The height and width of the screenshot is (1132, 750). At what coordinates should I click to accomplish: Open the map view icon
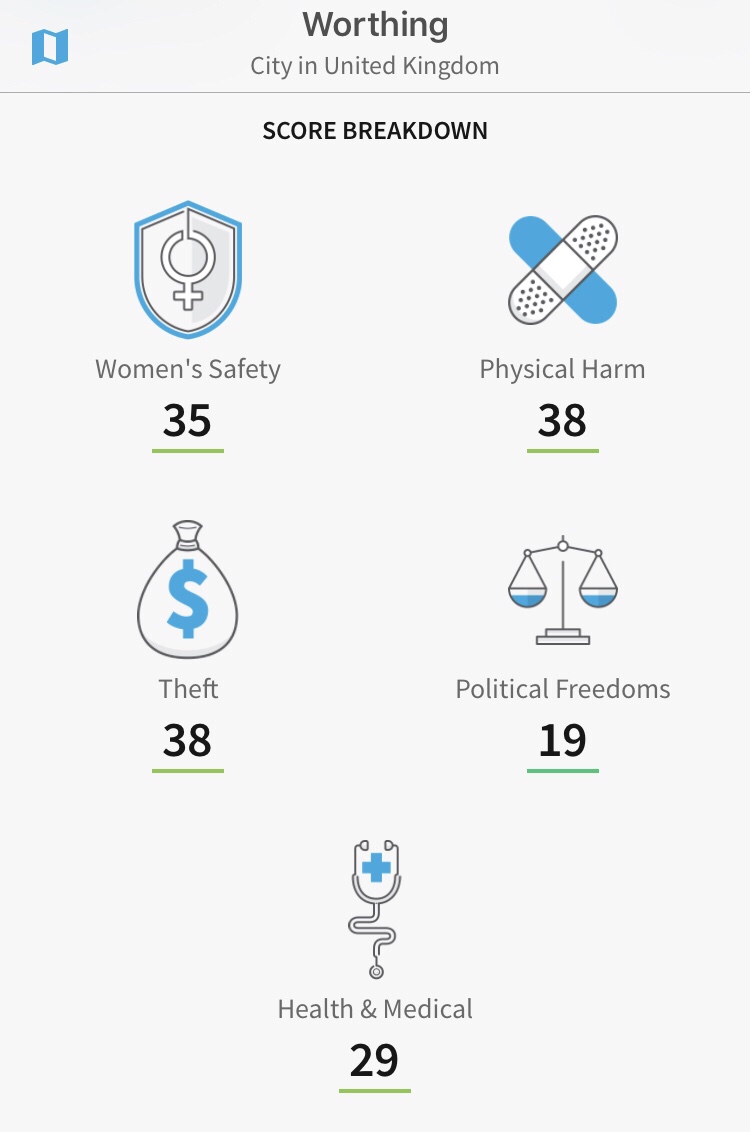pyautogui.click(x=50, y=47)
